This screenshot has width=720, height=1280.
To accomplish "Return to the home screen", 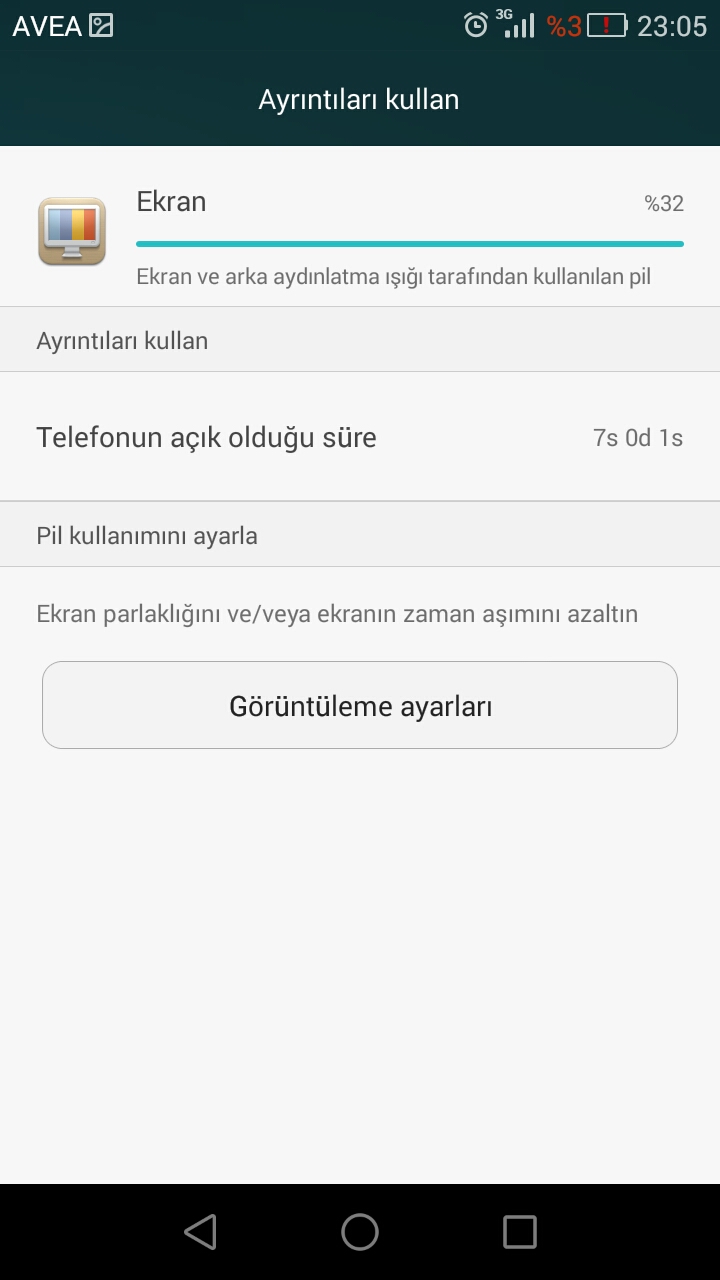I will 360,1232.
